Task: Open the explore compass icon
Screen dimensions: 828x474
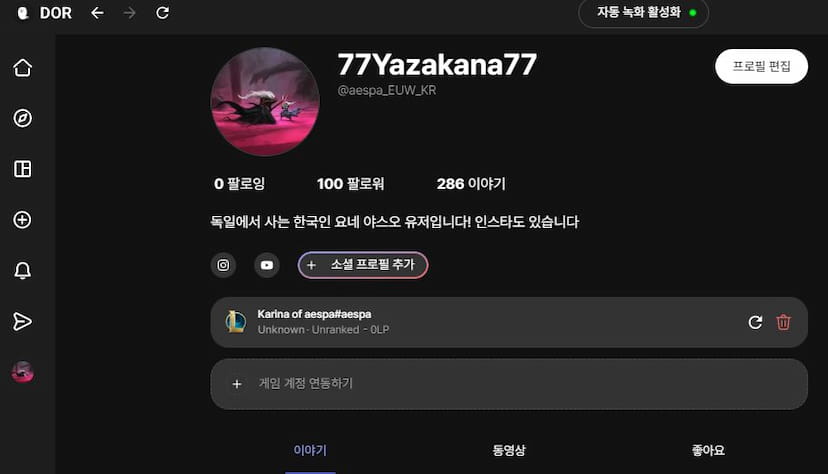Action: (x=22, y=118)
